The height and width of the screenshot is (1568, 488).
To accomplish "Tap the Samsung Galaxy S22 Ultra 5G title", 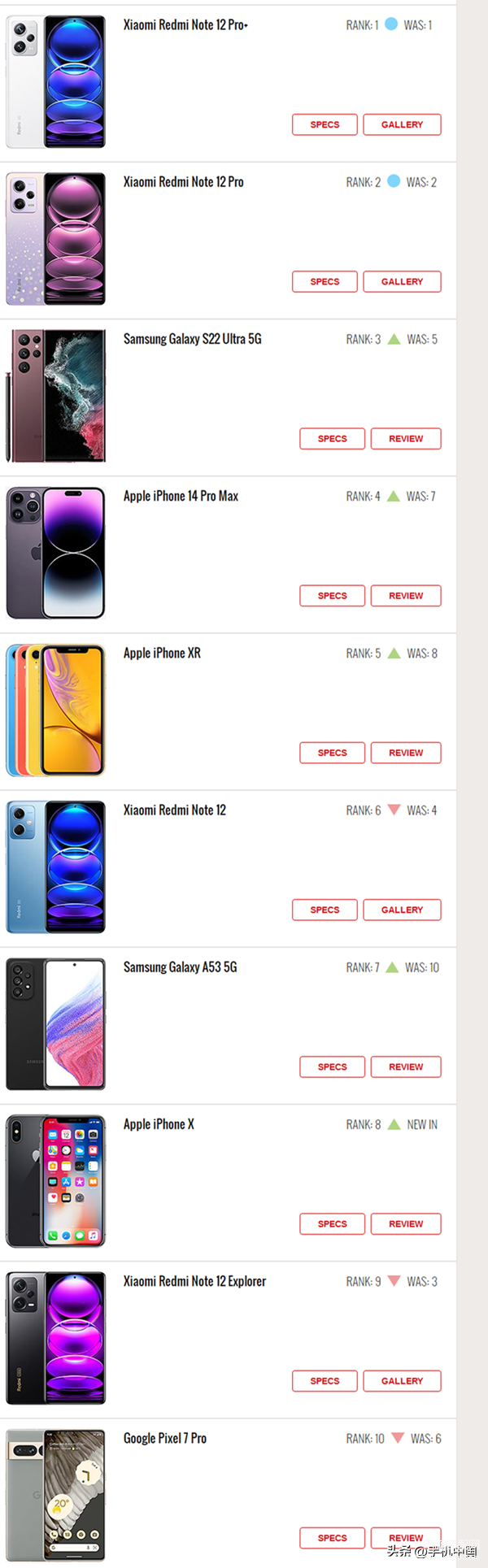I will coord(192,339).
